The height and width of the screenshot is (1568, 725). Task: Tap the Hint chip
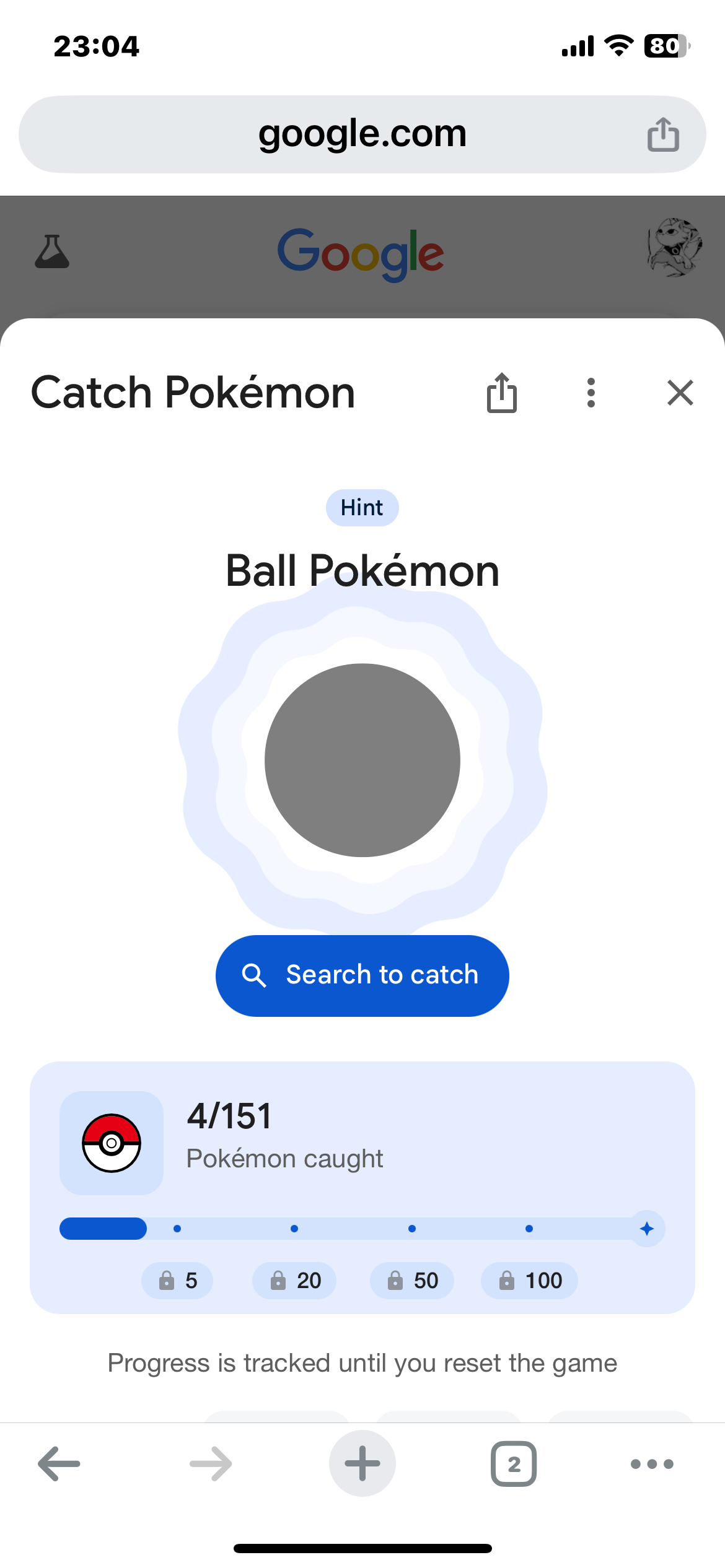pyautogui.click(x=362, y=508)
